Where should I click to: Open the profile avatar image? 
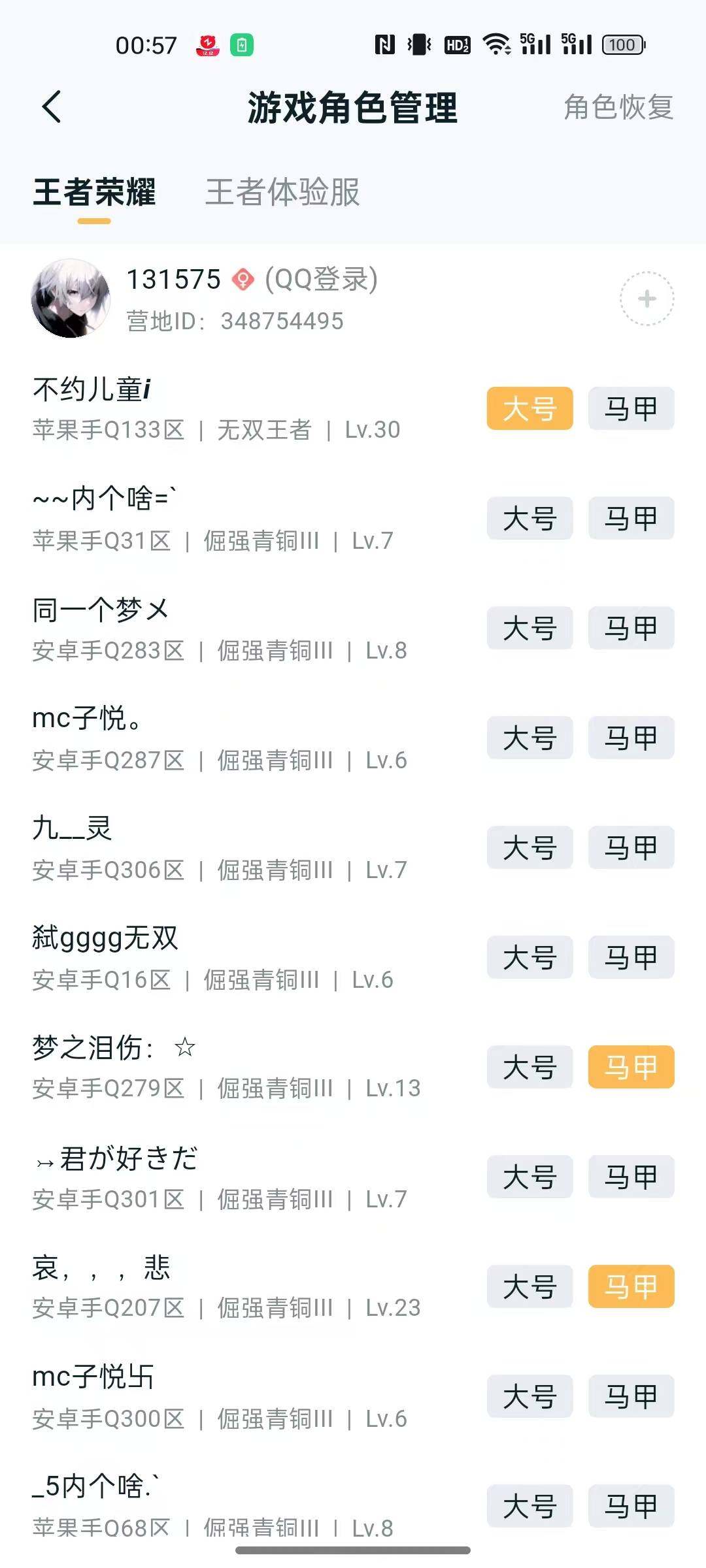tap(72, 299)
